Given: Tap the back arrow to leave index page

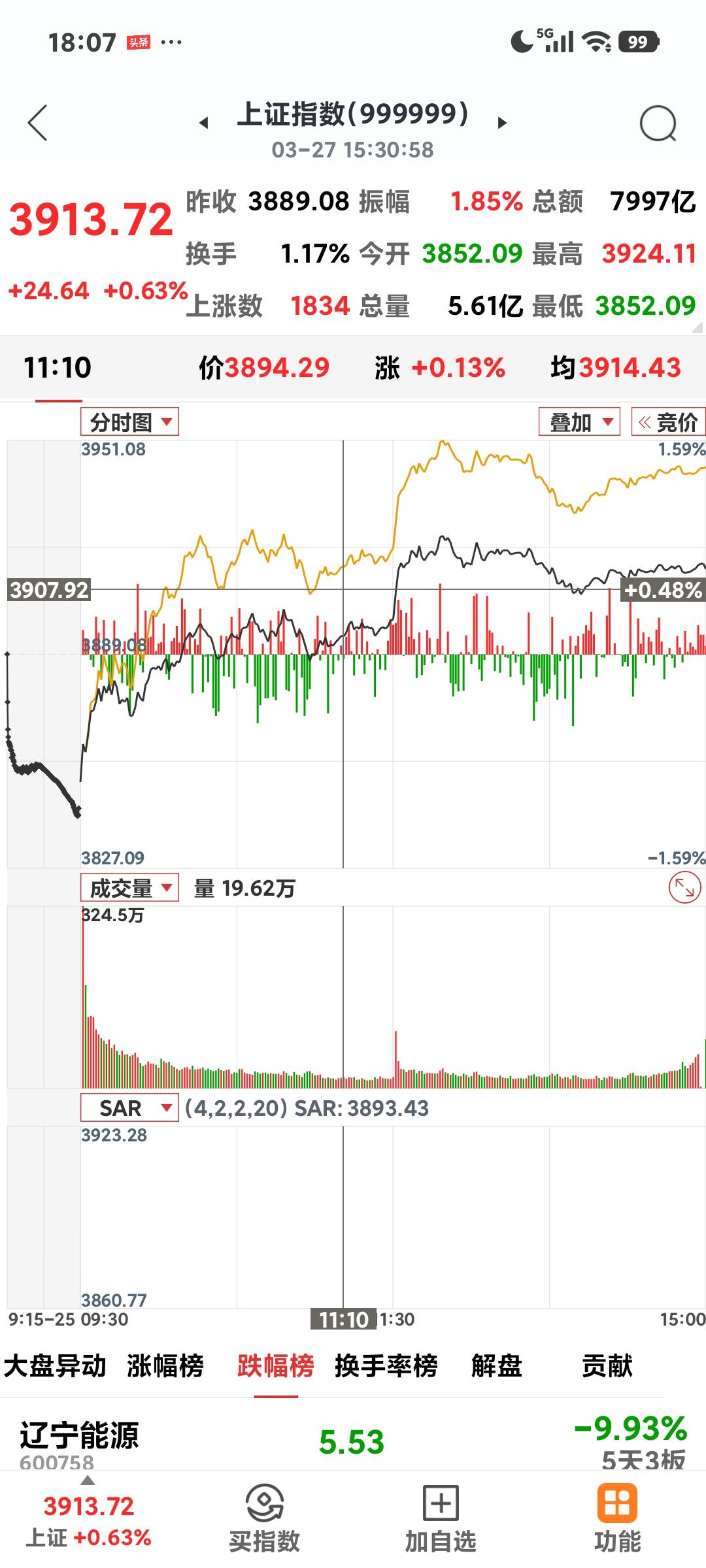Looking at the screenshot, I should pyautogui.click(x=37, y=122).
